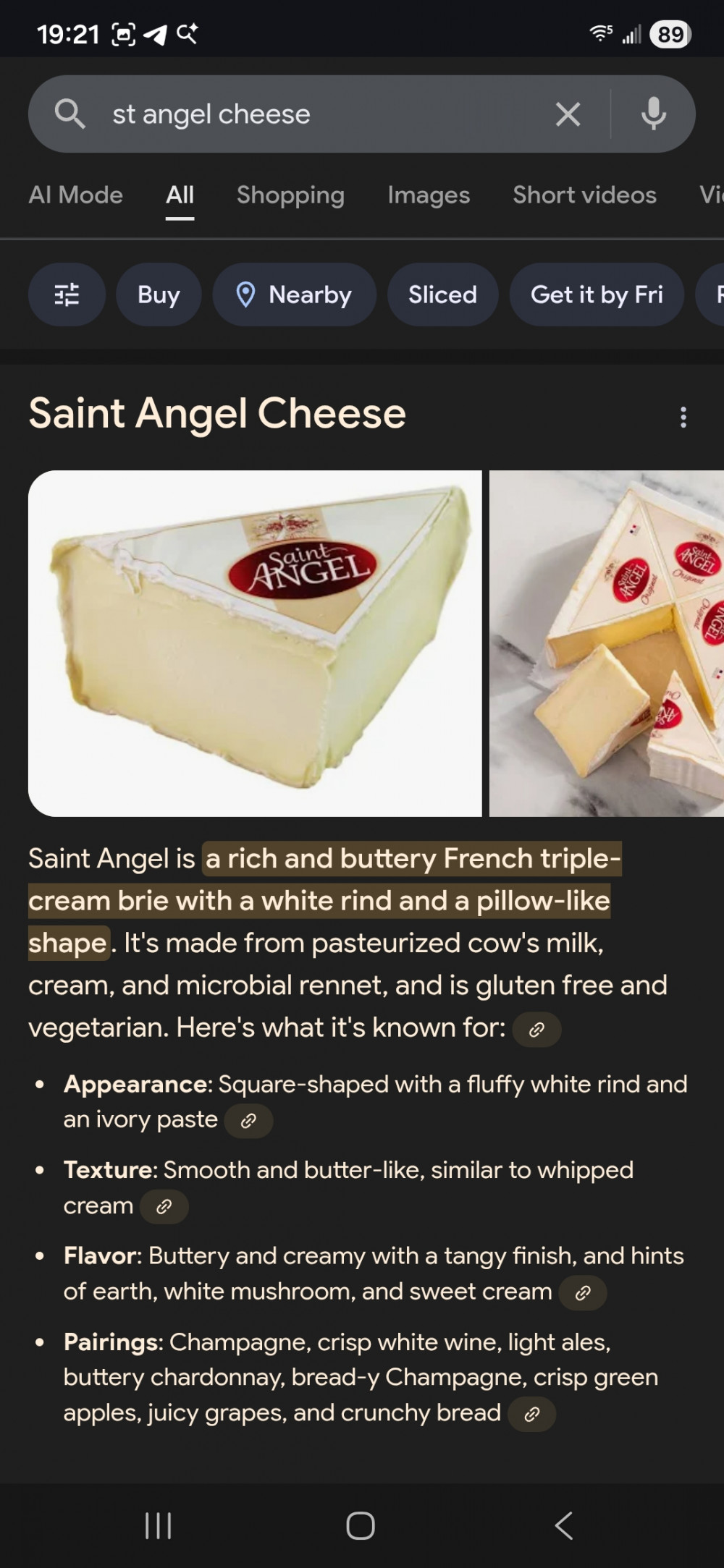
Task: Start a voice search with the microphone
Action: point(653,114)
